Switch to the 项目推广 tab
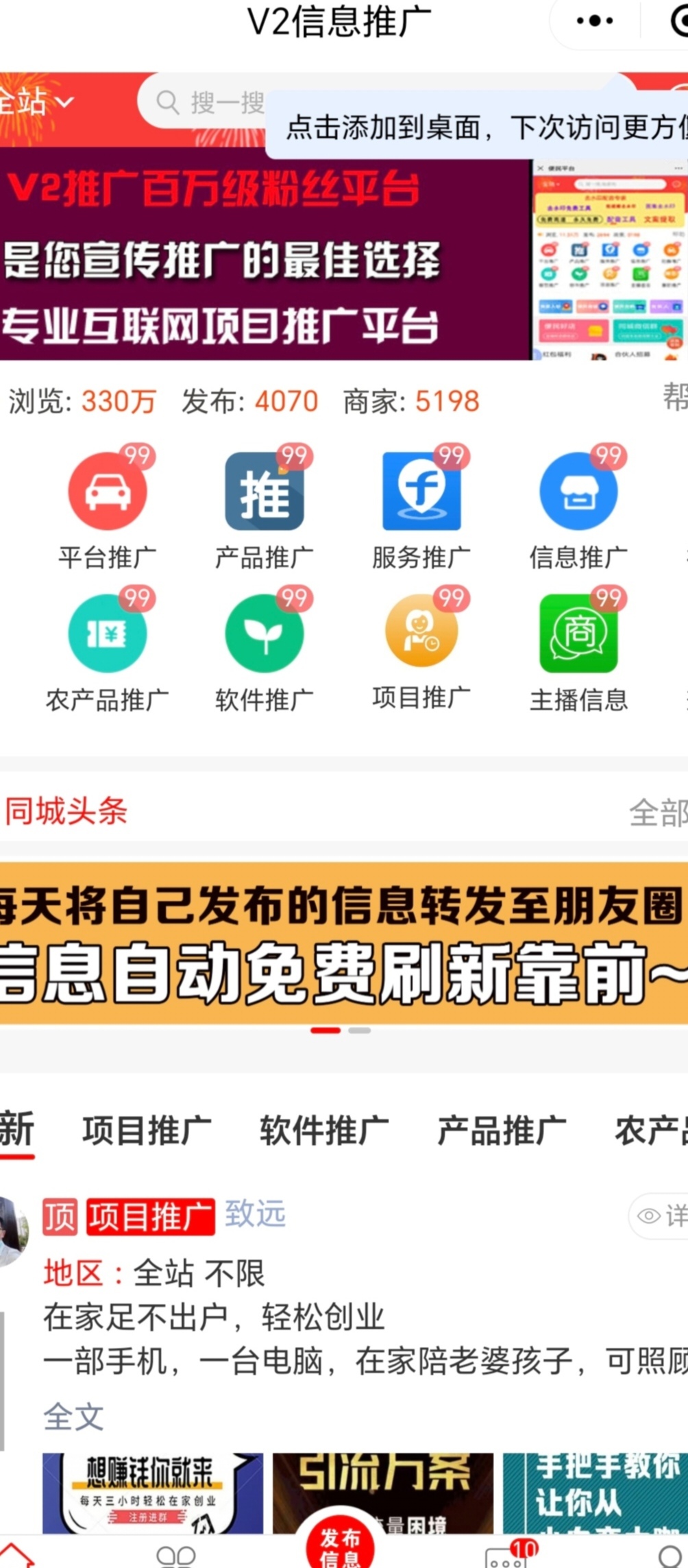The height and width of the screenshot is (1568, 688). point(147,1131)
